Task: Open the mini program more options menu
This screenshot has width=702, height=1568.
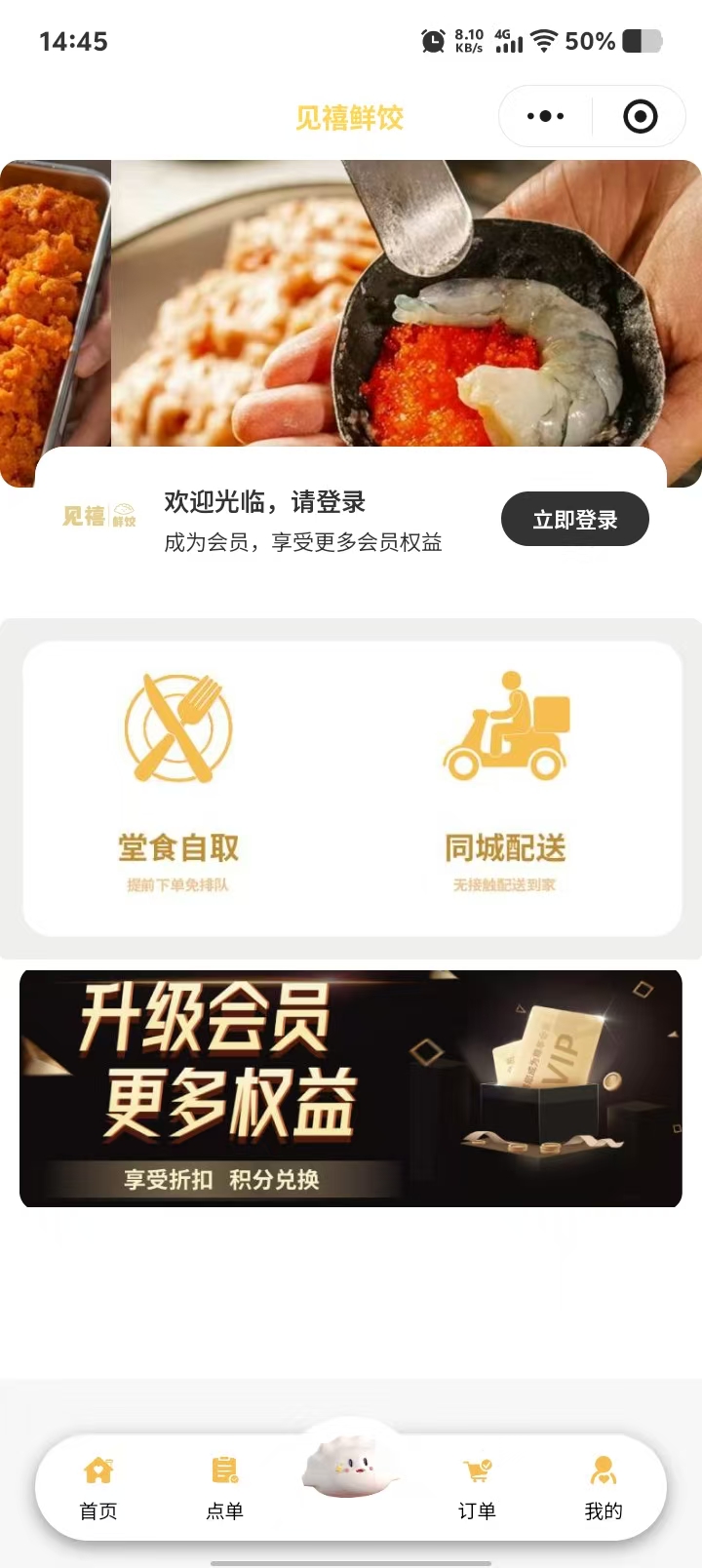Action: [x=545, y=117]
